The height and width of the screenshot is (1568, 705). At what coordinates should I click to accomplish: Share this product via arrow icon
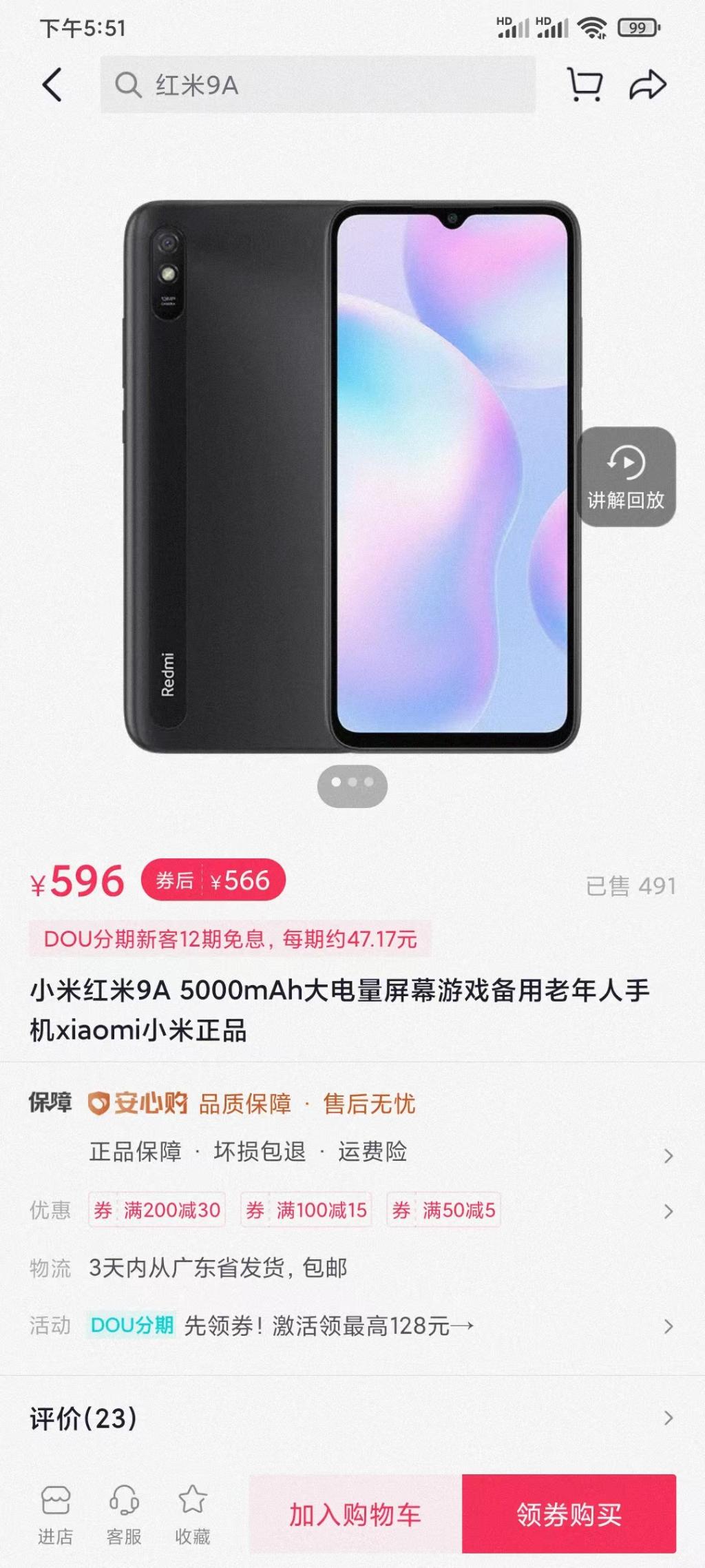pyautogui.click(x=648, y=85)
